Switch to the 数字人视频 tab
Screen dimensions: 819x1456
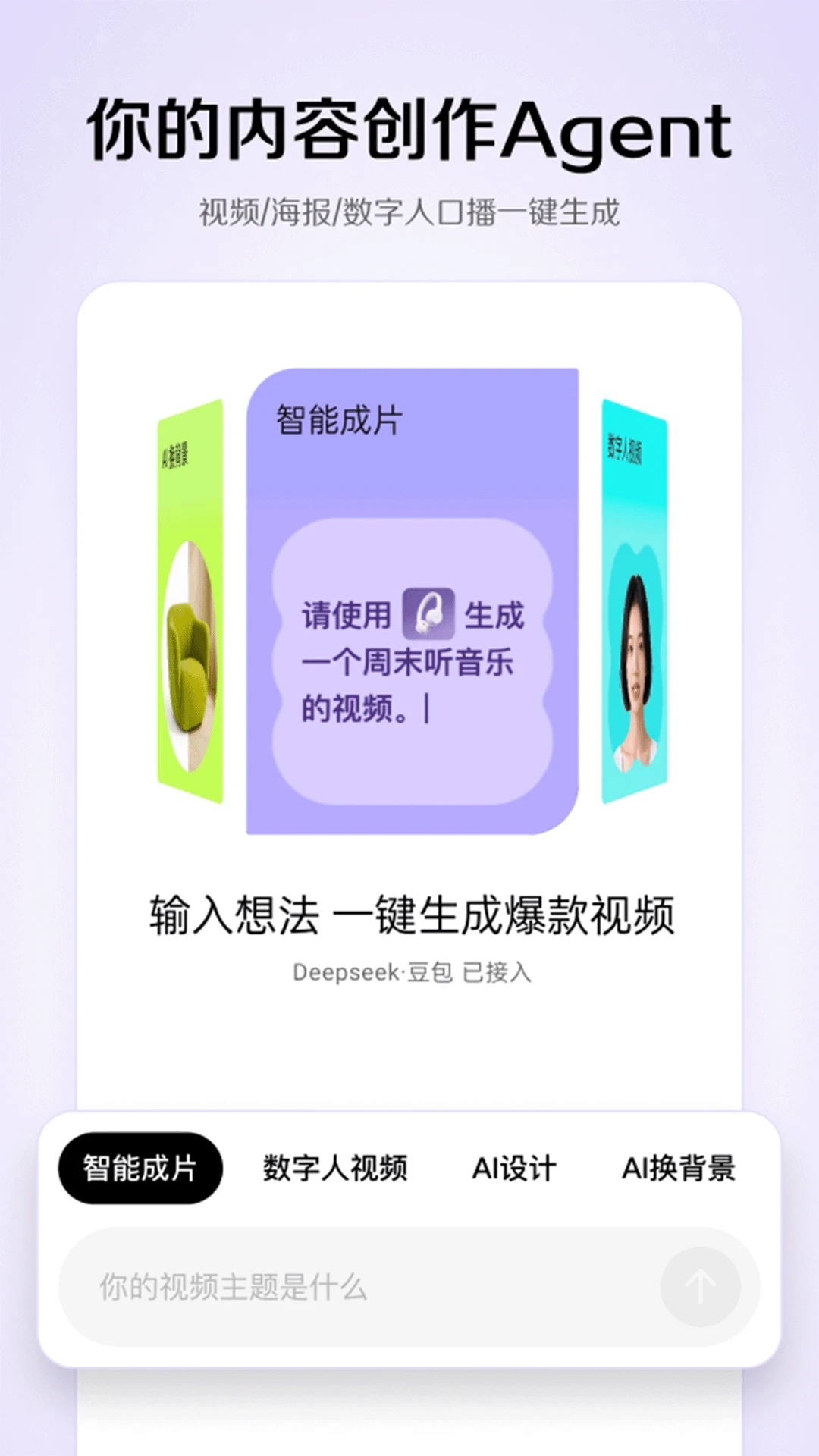(x=336, y=1168)
